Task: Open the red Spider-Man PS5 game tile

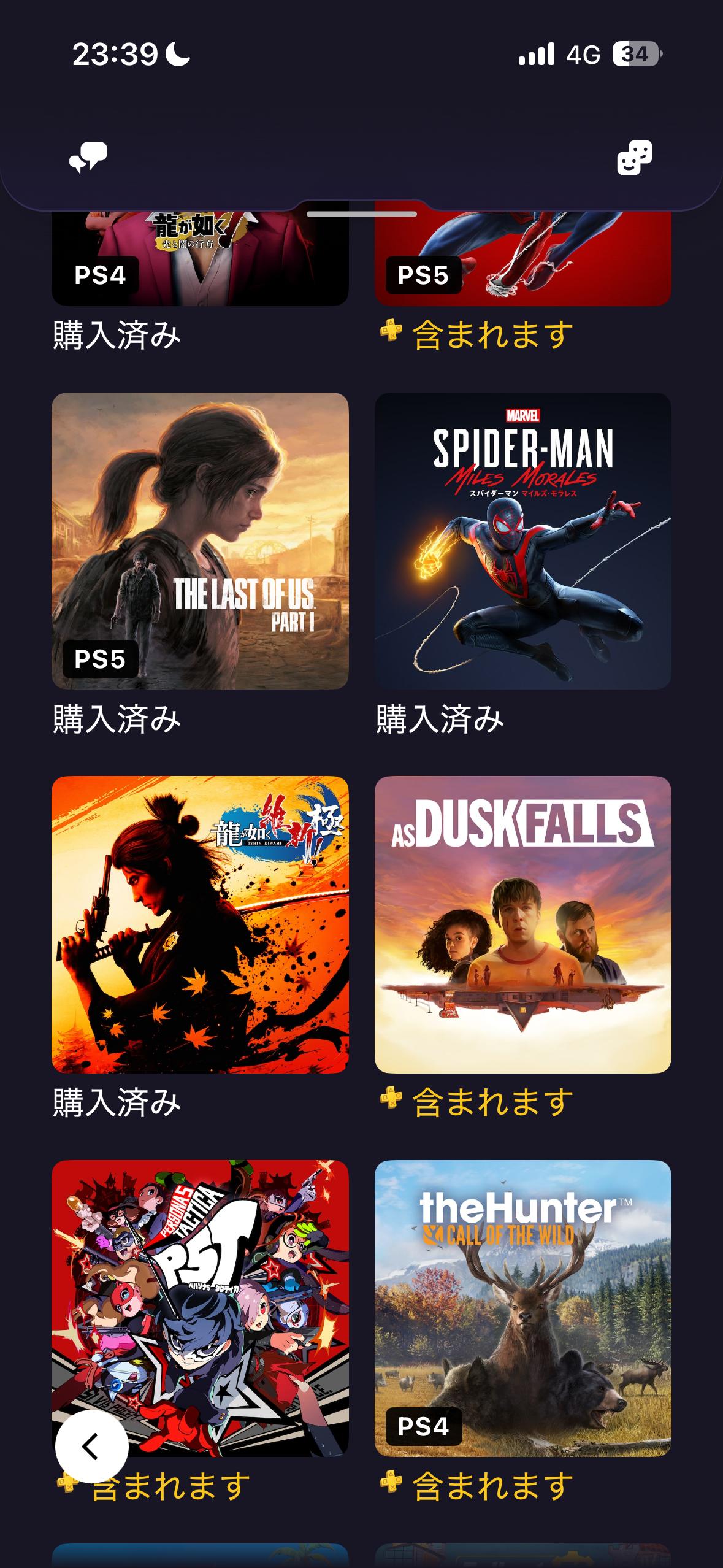Action: pos(522,258)
